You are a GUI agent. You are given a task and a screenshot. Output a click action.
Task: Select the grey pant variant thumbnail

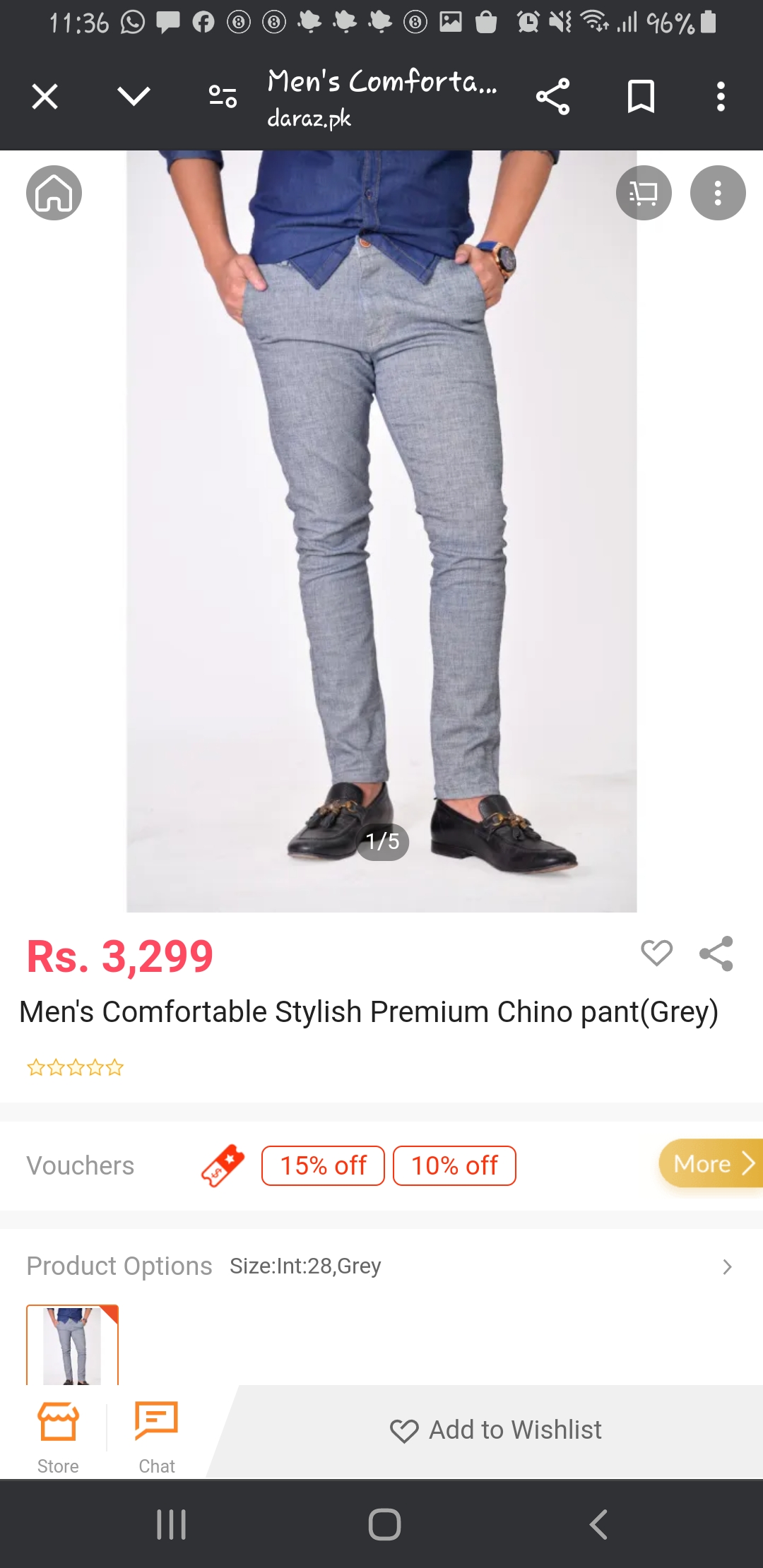tap(72, 1346)
